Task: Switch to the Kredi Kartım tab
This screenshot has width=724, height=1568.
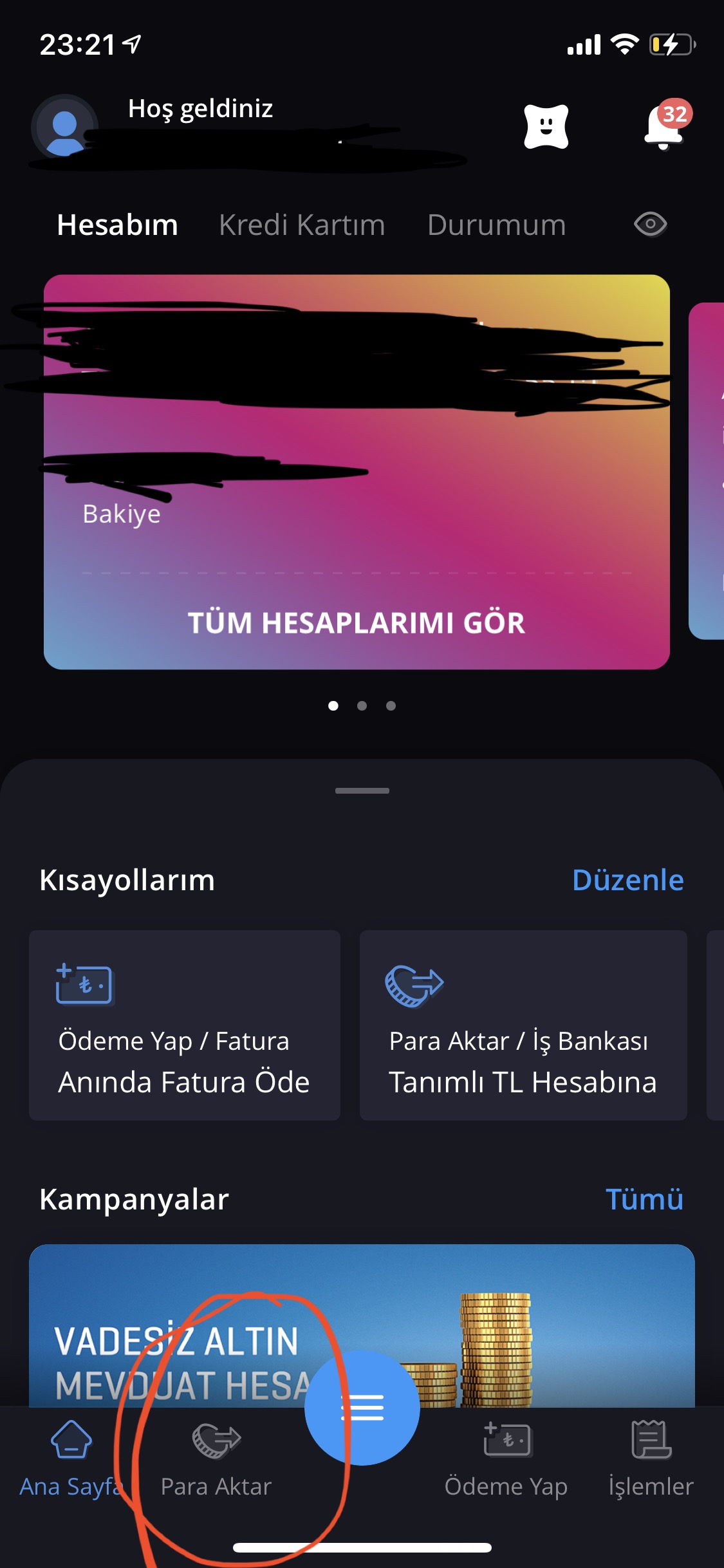Action: point(302,225)
